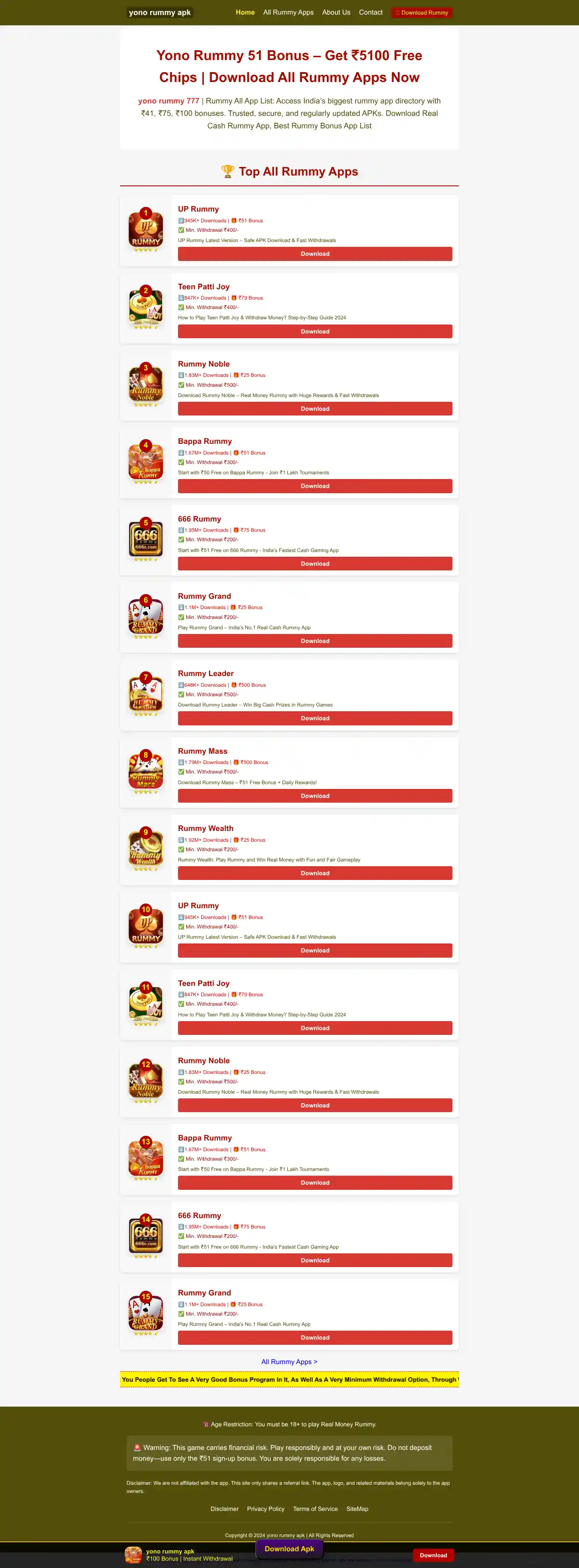Image resolution: width=579 pixels, height=1568 pixels.
Task: Tap Download in the bottom banner
Action: [433, 1555]
